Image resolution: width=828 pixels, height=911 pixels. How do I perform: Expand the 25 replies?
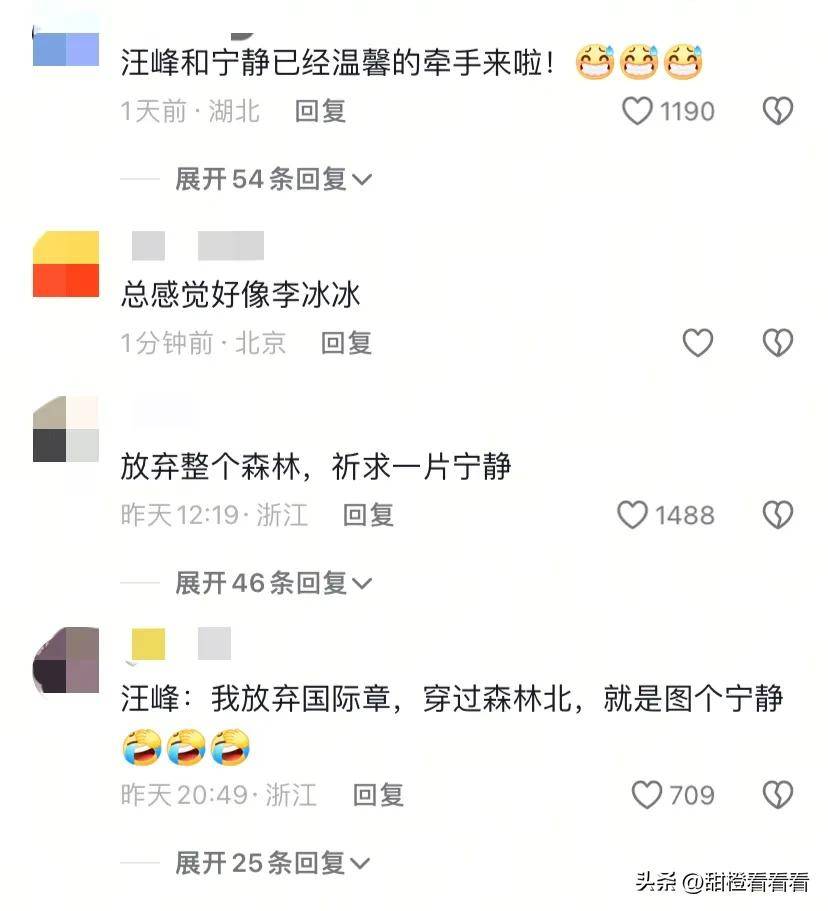273,862
